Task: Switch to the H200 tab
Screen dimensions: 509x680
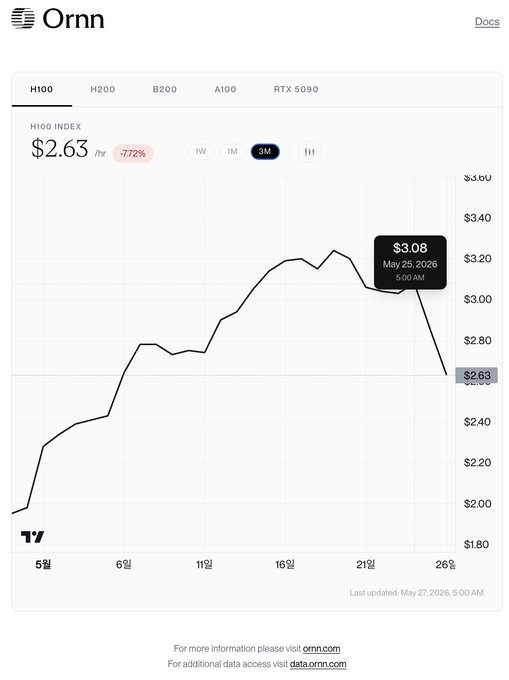Action: click(x=103, y=89)
